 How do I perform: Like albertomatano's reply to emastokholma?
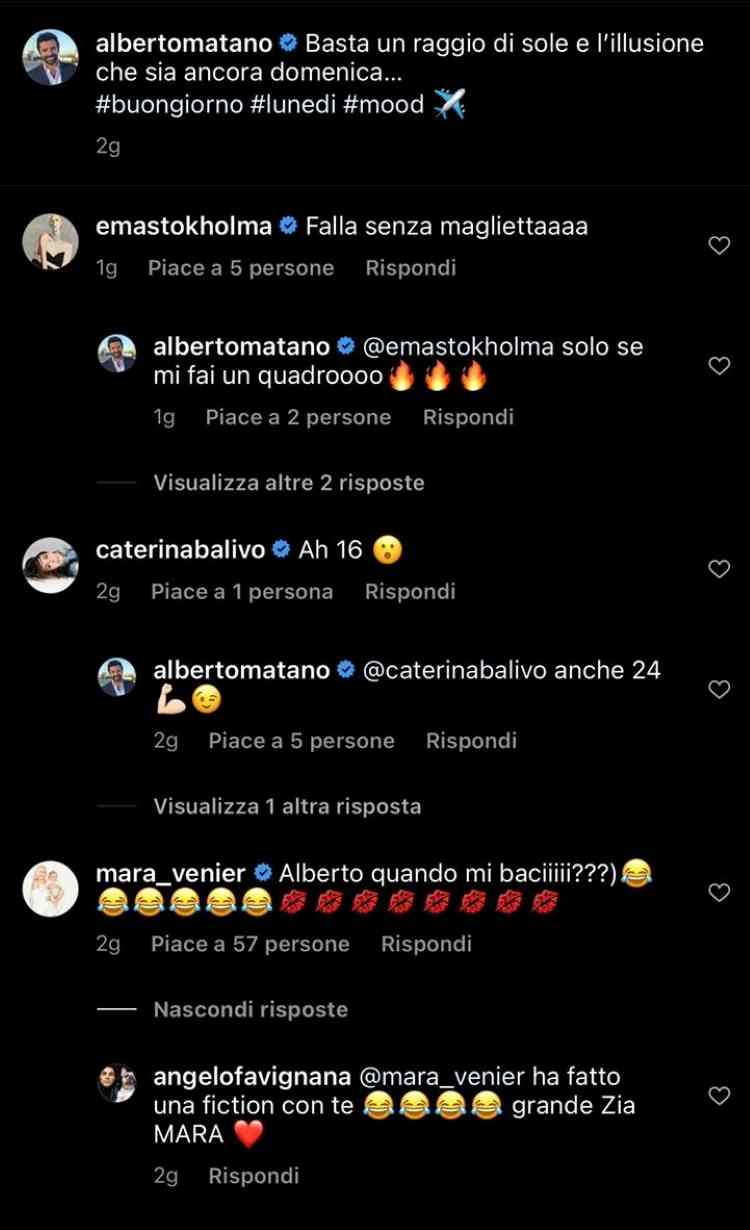[719, 366]
